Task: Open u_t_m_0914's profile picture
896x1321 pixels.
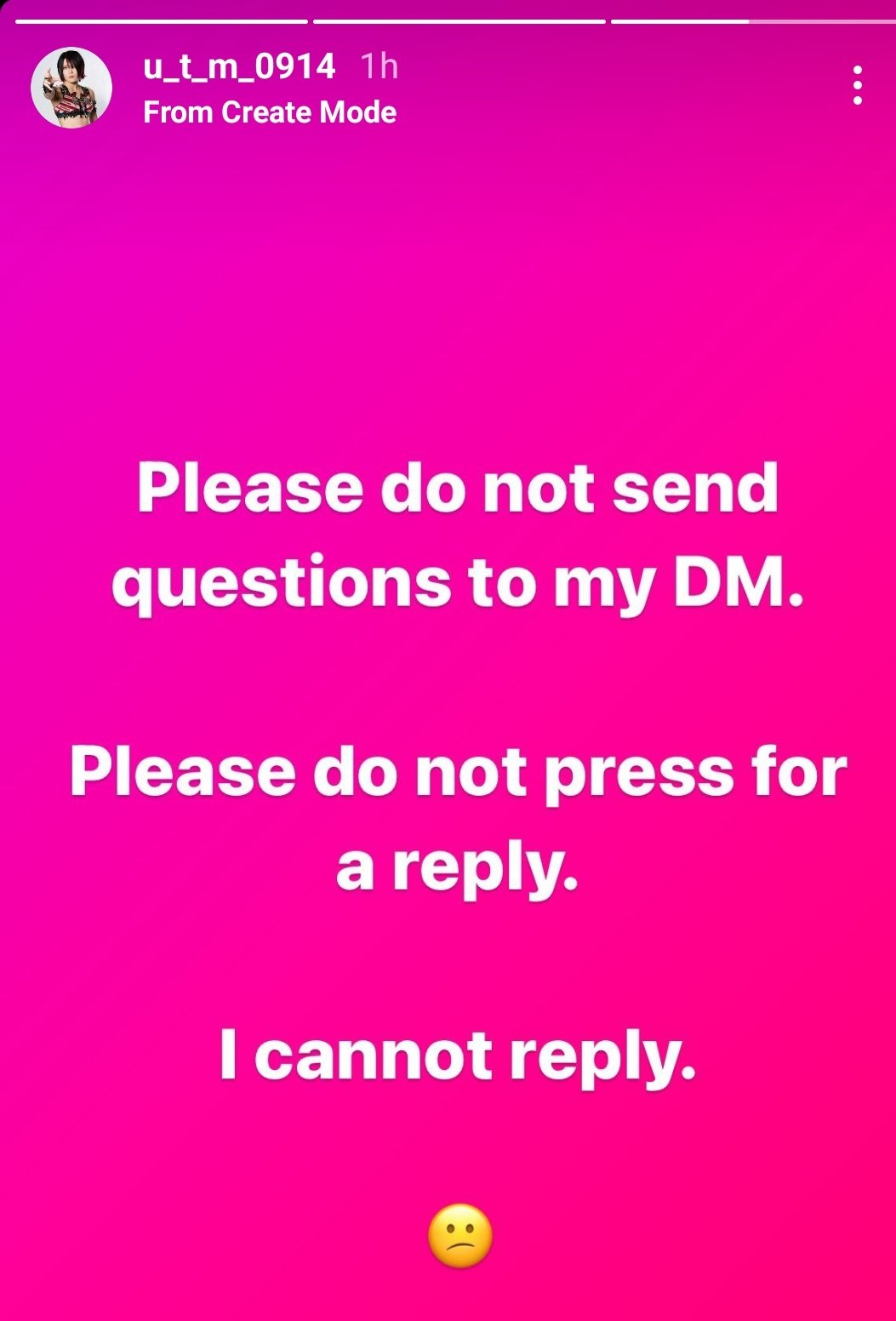Action: click(71, 88)
